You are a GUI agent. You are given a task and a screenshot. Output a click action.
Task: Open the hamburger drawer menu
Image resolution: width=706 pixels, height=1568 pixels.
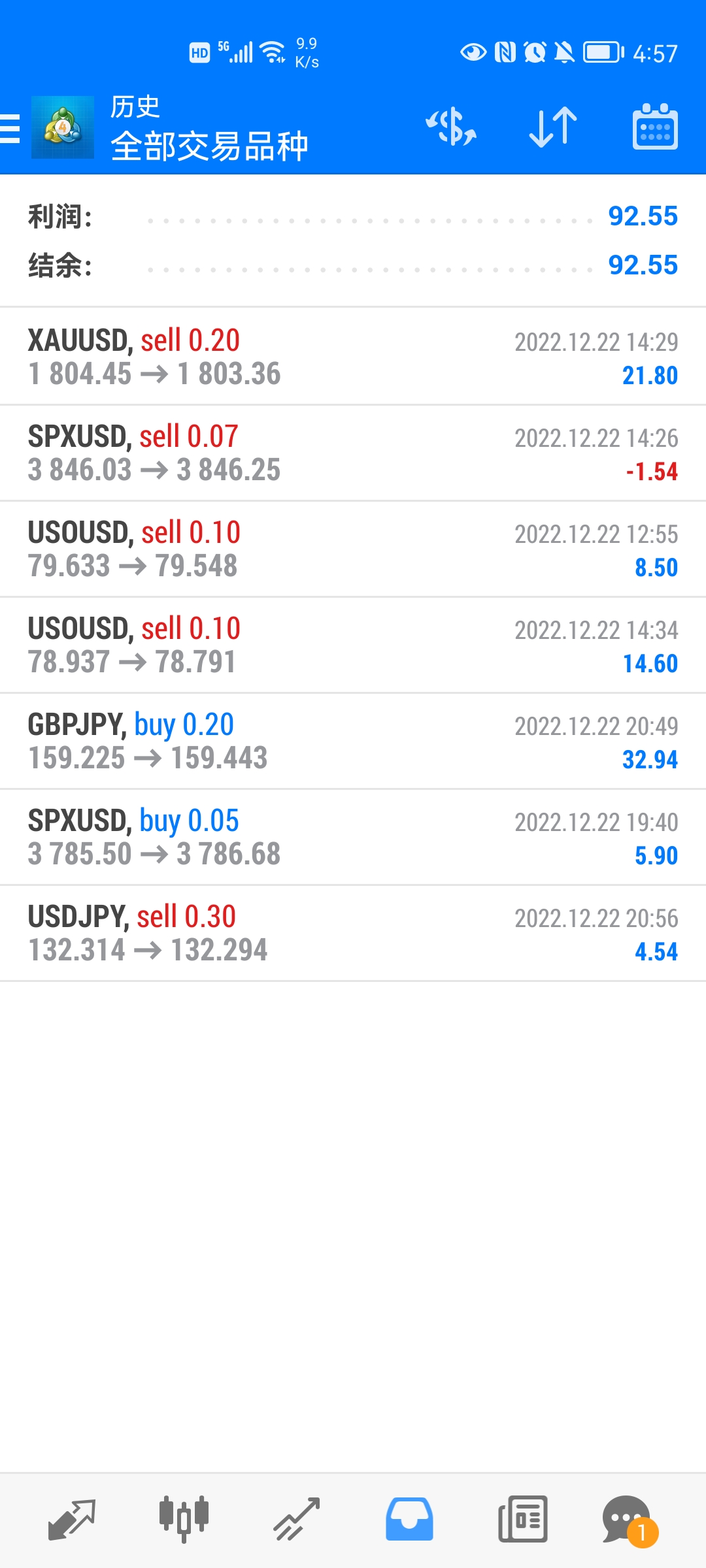10,128
